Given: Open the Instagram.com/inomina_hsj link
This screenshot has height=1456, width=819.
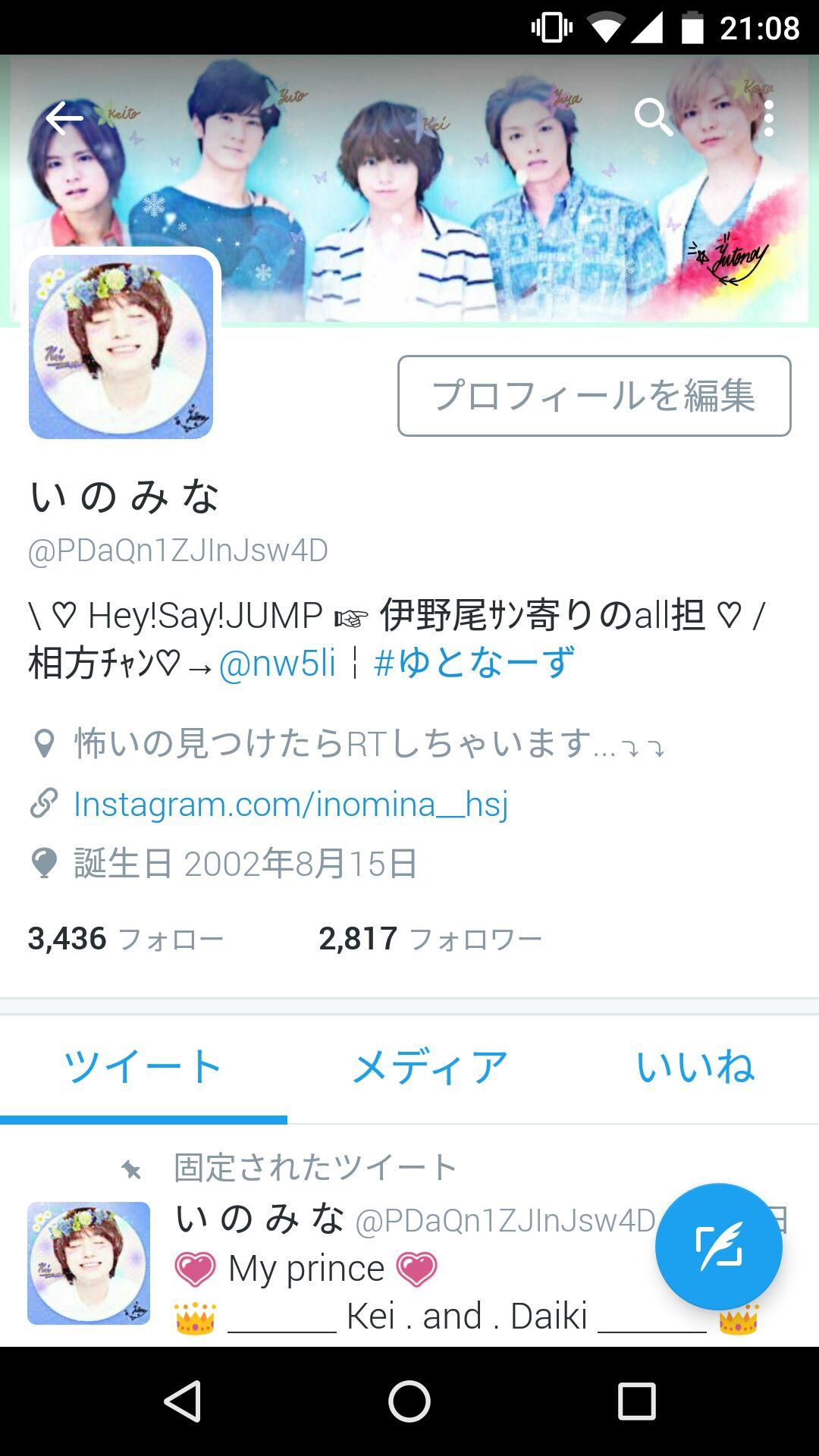Looking at the screenshot, I should click(290, 804).
